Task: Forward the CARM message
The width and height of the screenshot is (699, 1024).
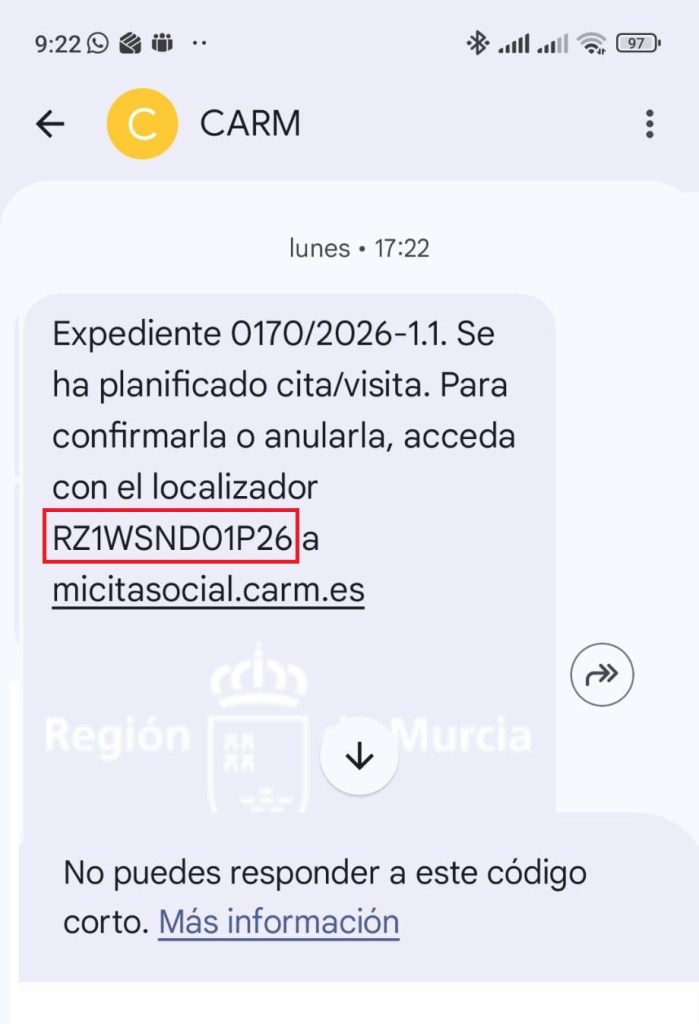Action: (602, 676)
